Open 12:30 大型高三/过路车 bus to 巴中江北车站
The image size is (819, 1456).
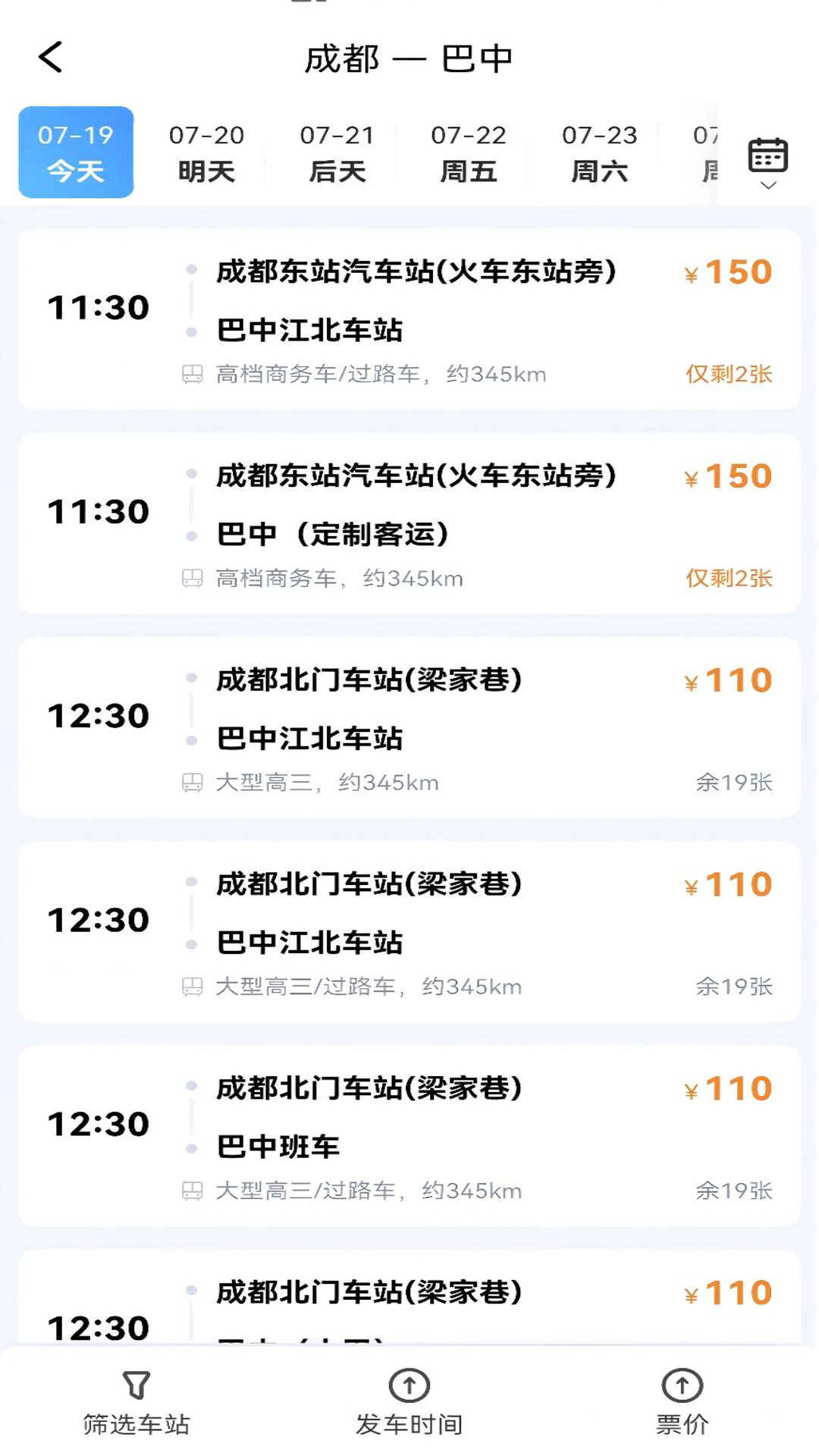point(409,931)
